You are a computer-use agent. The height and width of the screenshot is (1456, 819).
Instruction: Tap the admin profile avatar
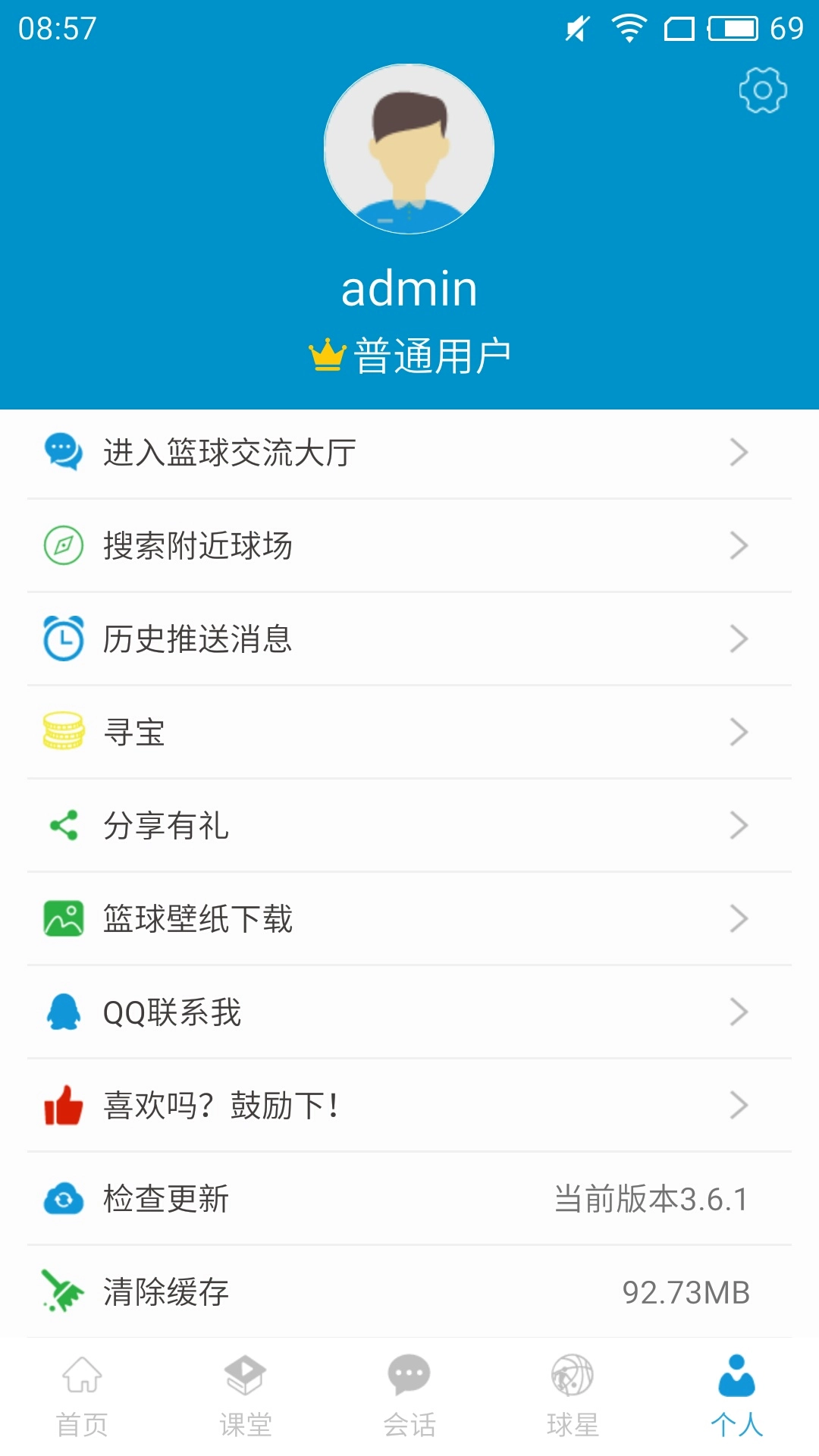[409, 150]
